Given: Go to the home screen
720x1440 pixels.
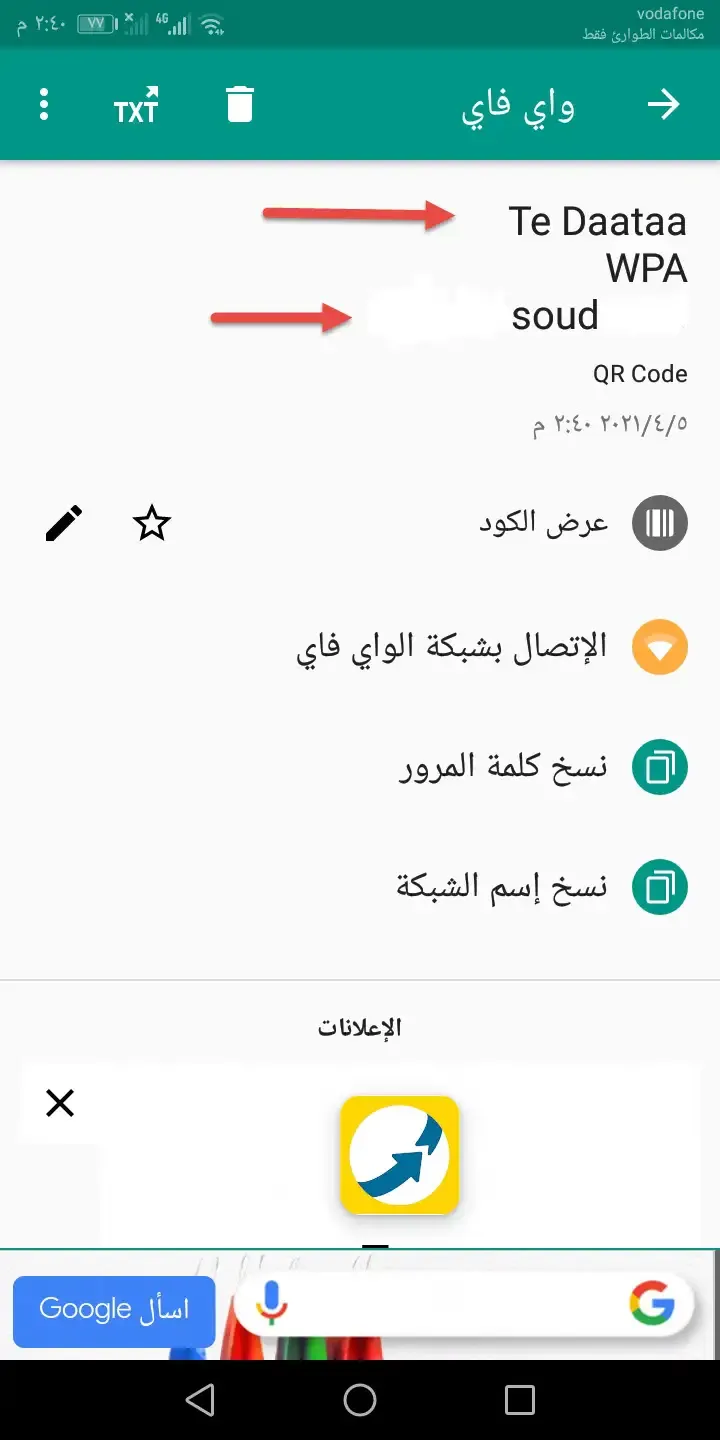Looking at the screenshot, I should coord(360,1400).
